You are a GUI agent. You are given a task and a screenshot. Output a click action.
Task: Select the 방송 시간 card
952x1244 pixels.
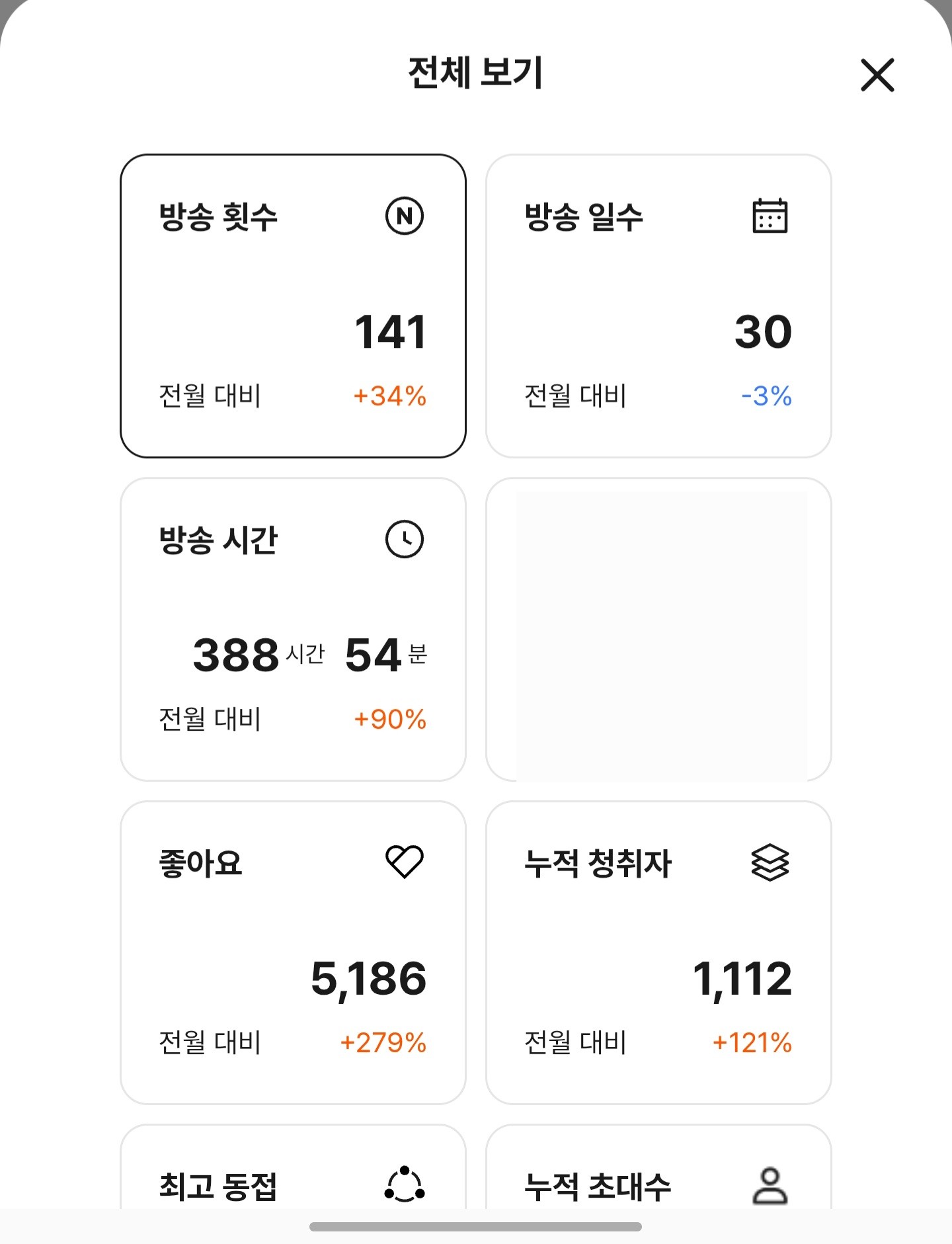(293, 629)
